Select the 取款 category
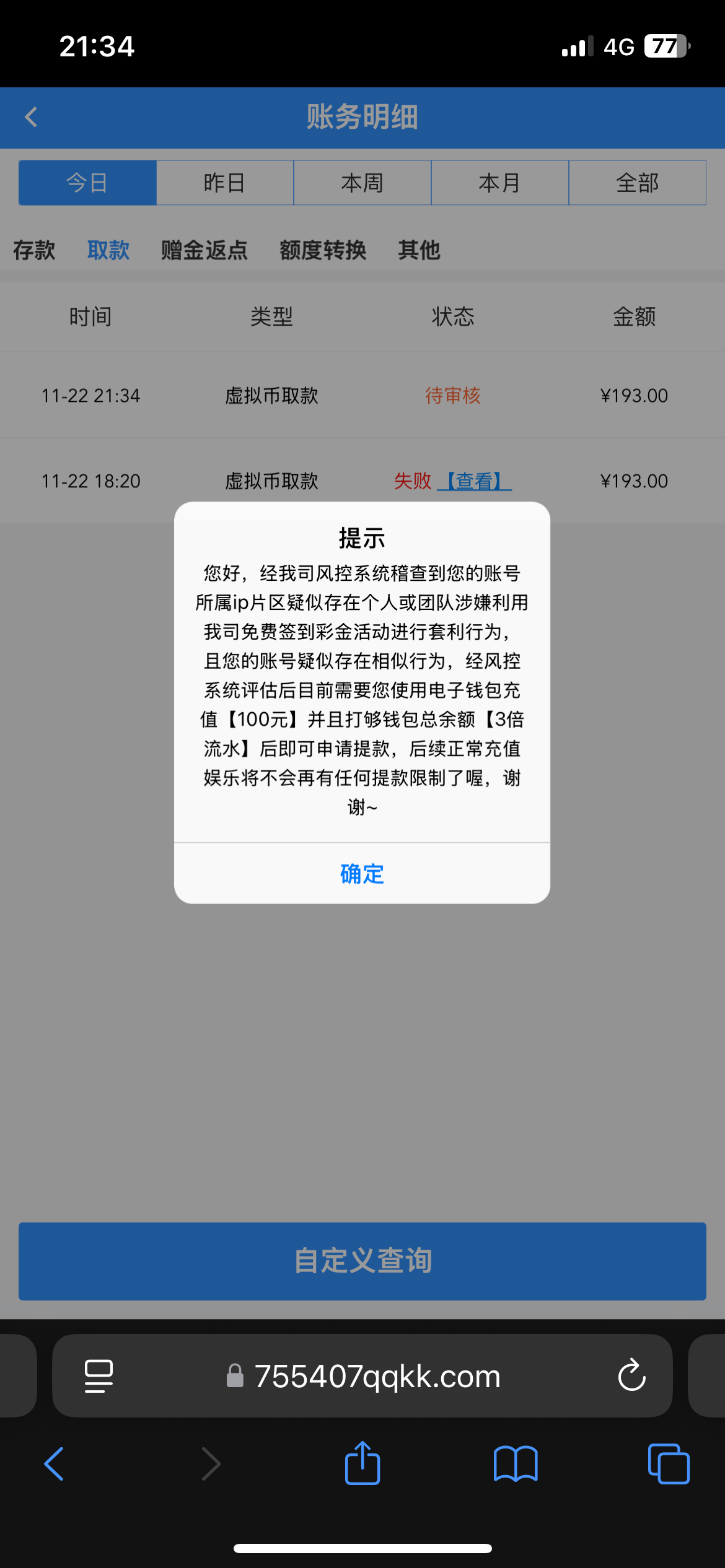 (x=108, y=250)
